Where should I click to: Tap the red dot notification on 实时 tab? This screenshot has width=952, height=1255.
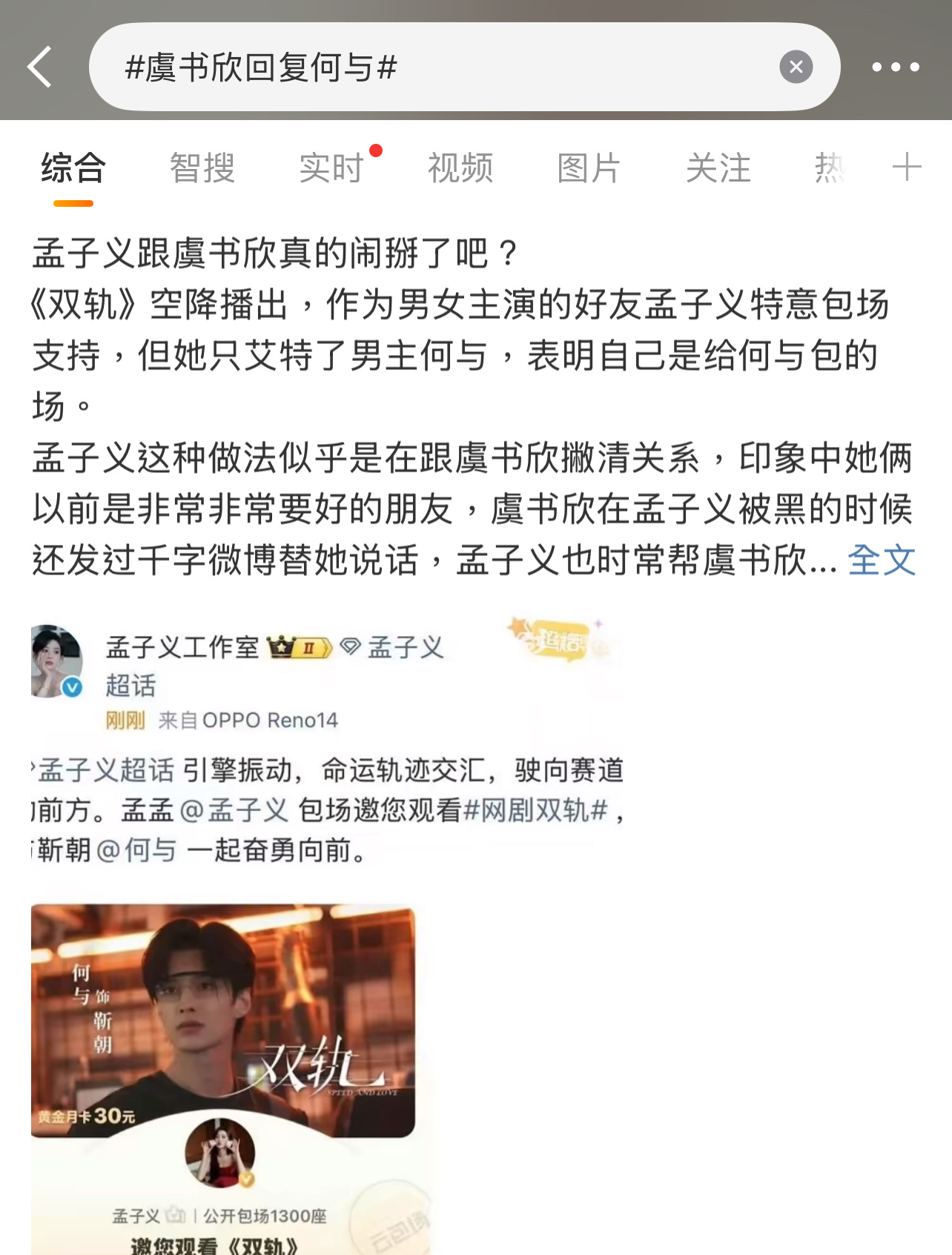(377, 152)
